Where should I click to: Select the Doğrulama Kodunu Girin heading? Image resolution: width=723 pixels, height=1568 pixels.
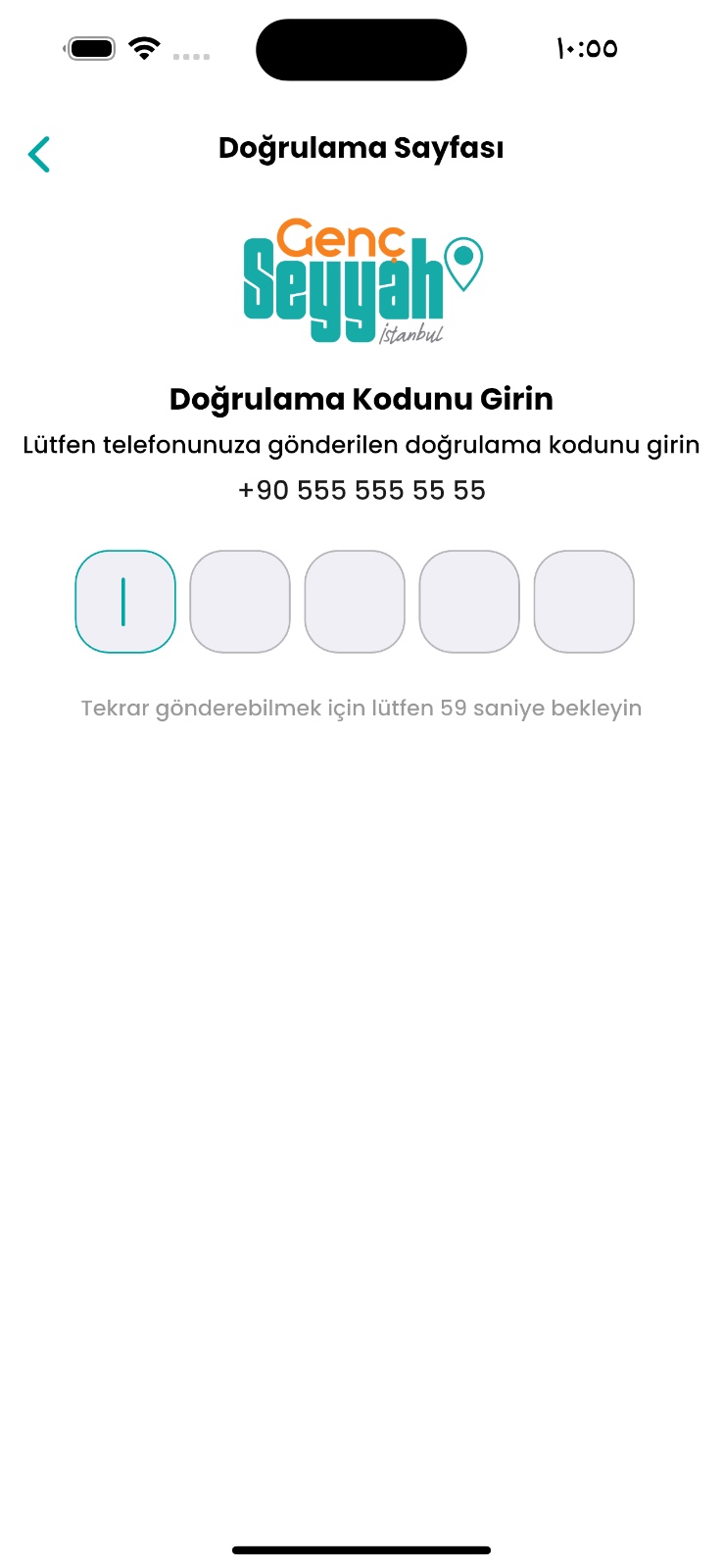coord(361,399)
